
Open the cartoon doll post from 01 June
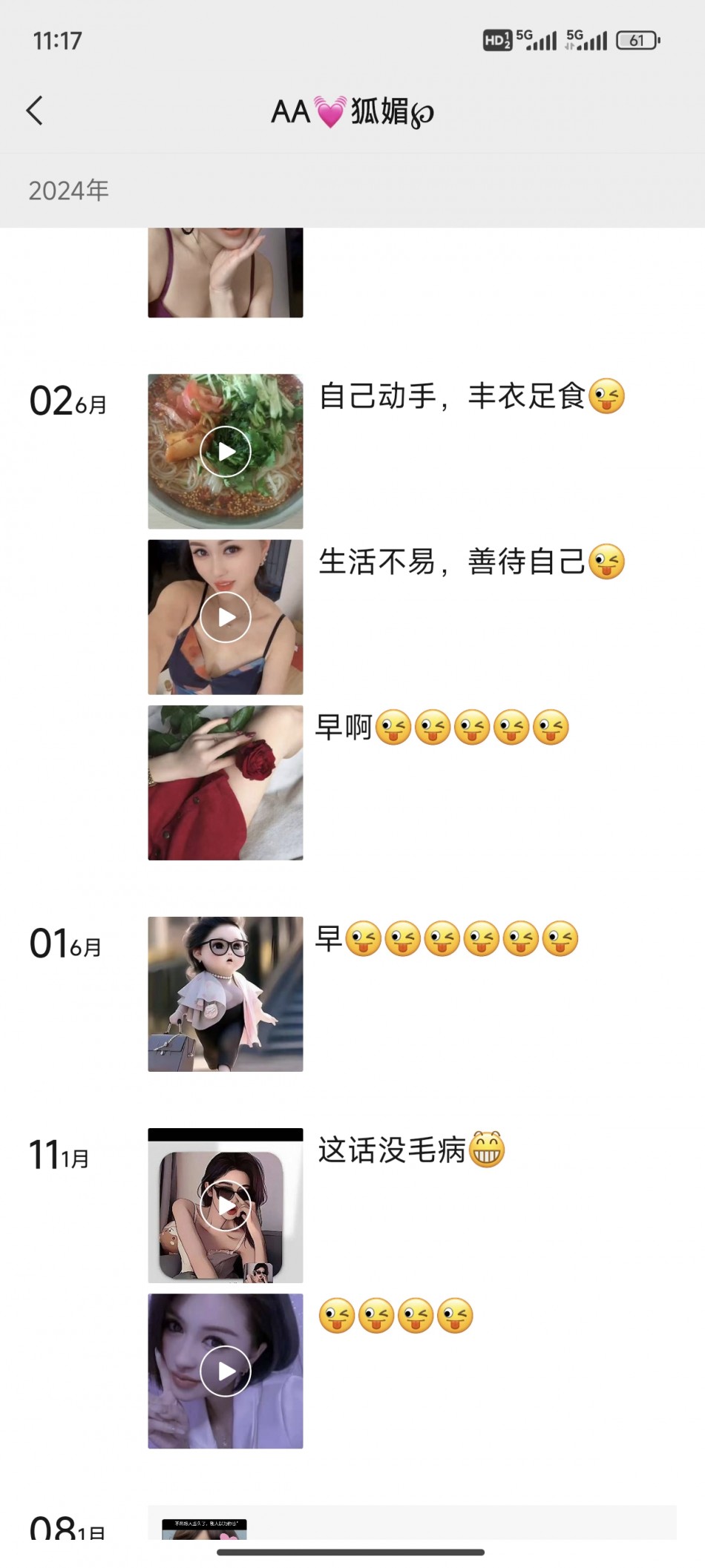pyautogui.click(x=226, y=994)
